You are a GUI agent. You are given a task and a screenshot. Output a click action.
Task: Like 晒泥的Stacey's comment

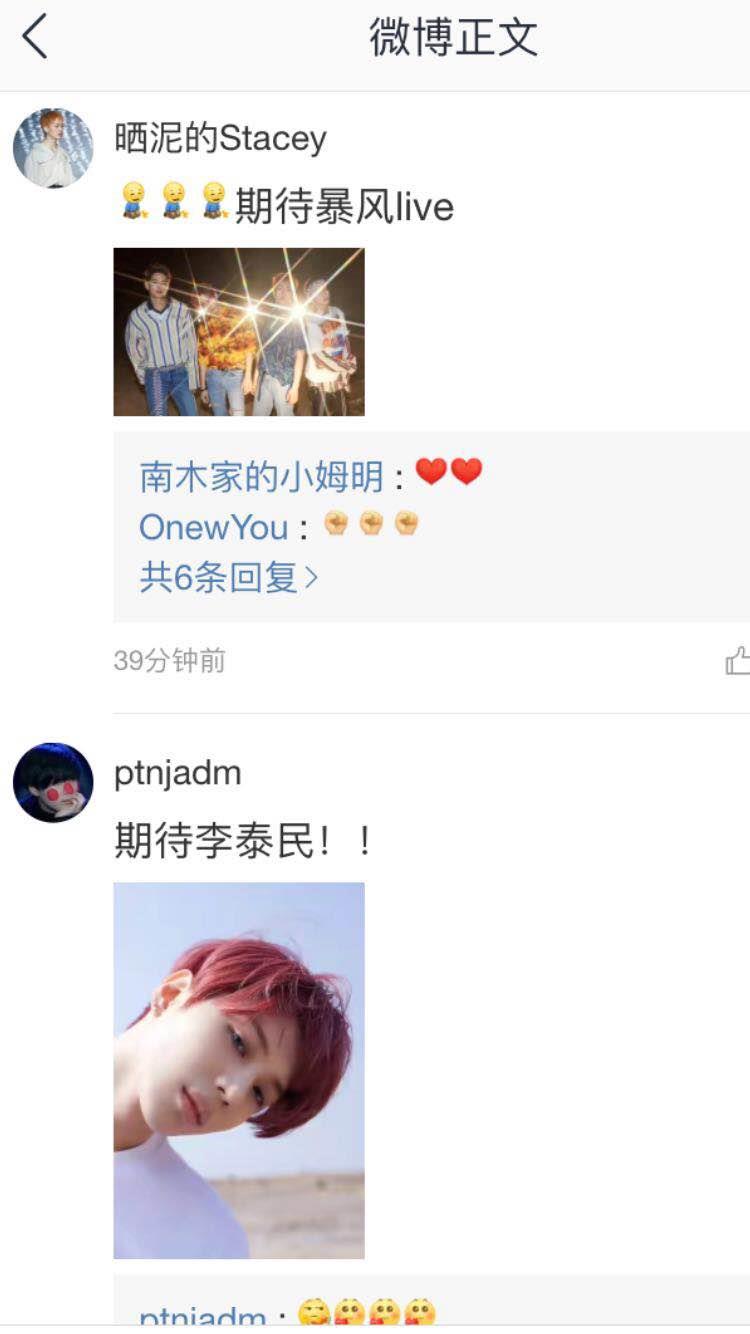coord(737,660)
